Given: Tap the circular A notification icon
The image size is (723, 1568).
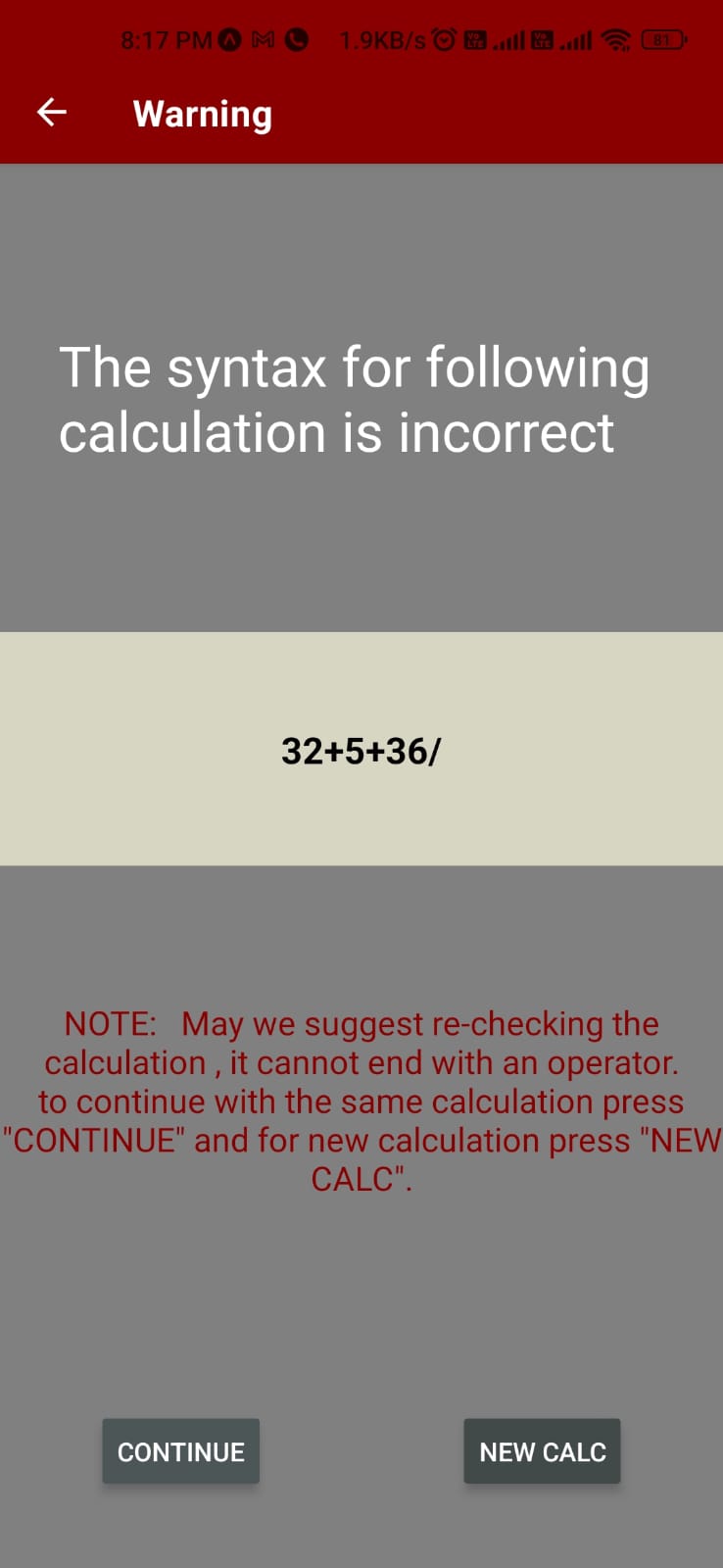Looking at the screenshot, I should click(231, 40).
